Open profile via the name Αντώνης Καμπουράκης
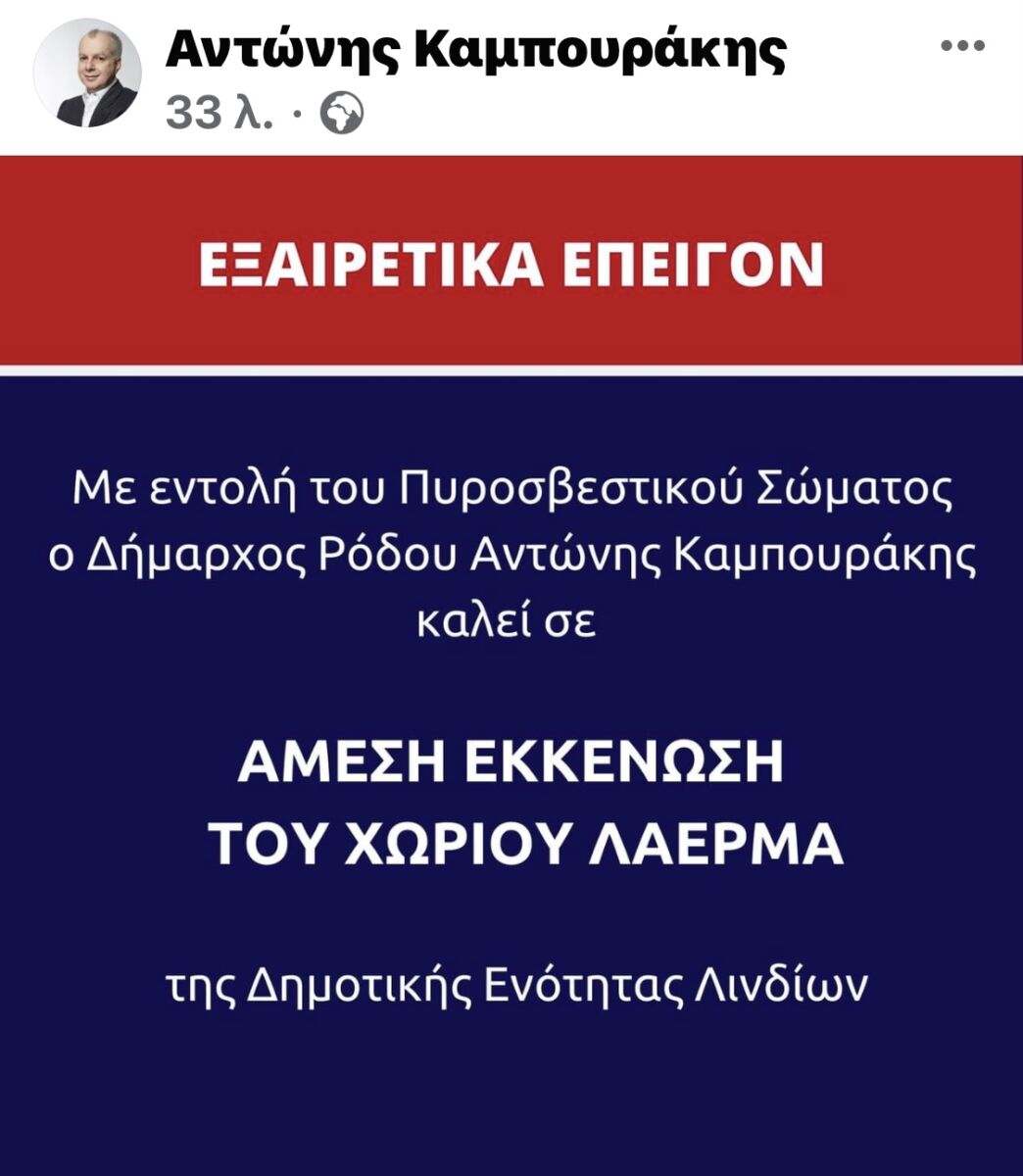The image size is (1023, 1176). pos(476,49)
